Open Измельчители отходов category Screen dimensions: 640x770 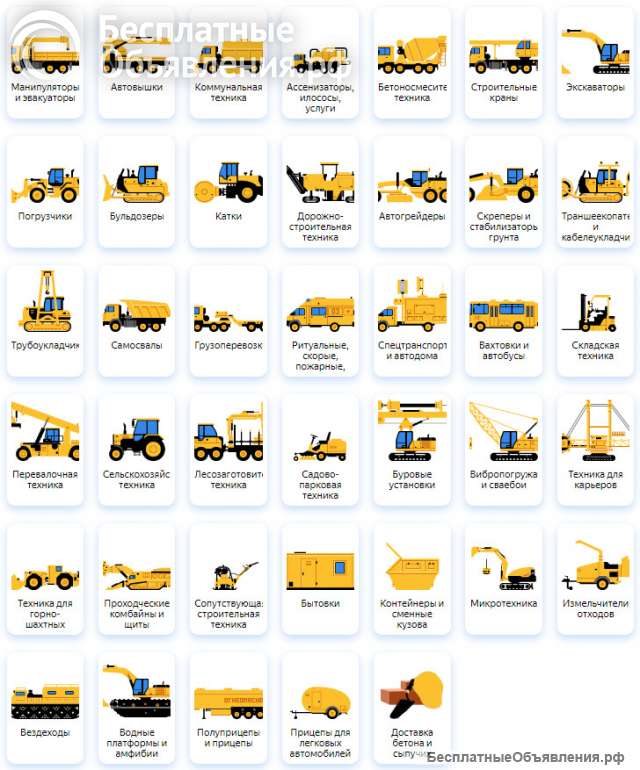595,578
